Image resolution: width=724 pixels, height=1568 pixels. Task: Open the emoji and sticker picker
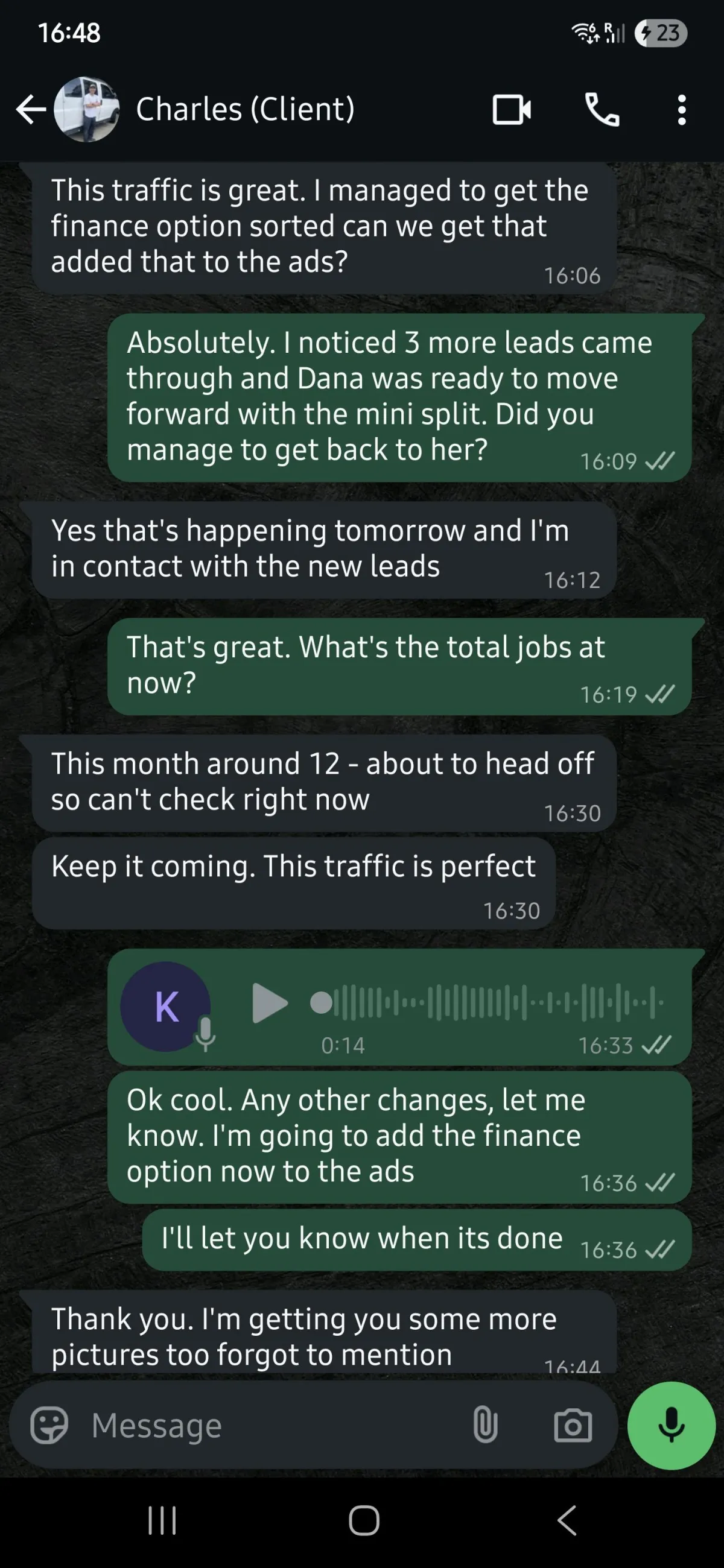click(49, 1426)
